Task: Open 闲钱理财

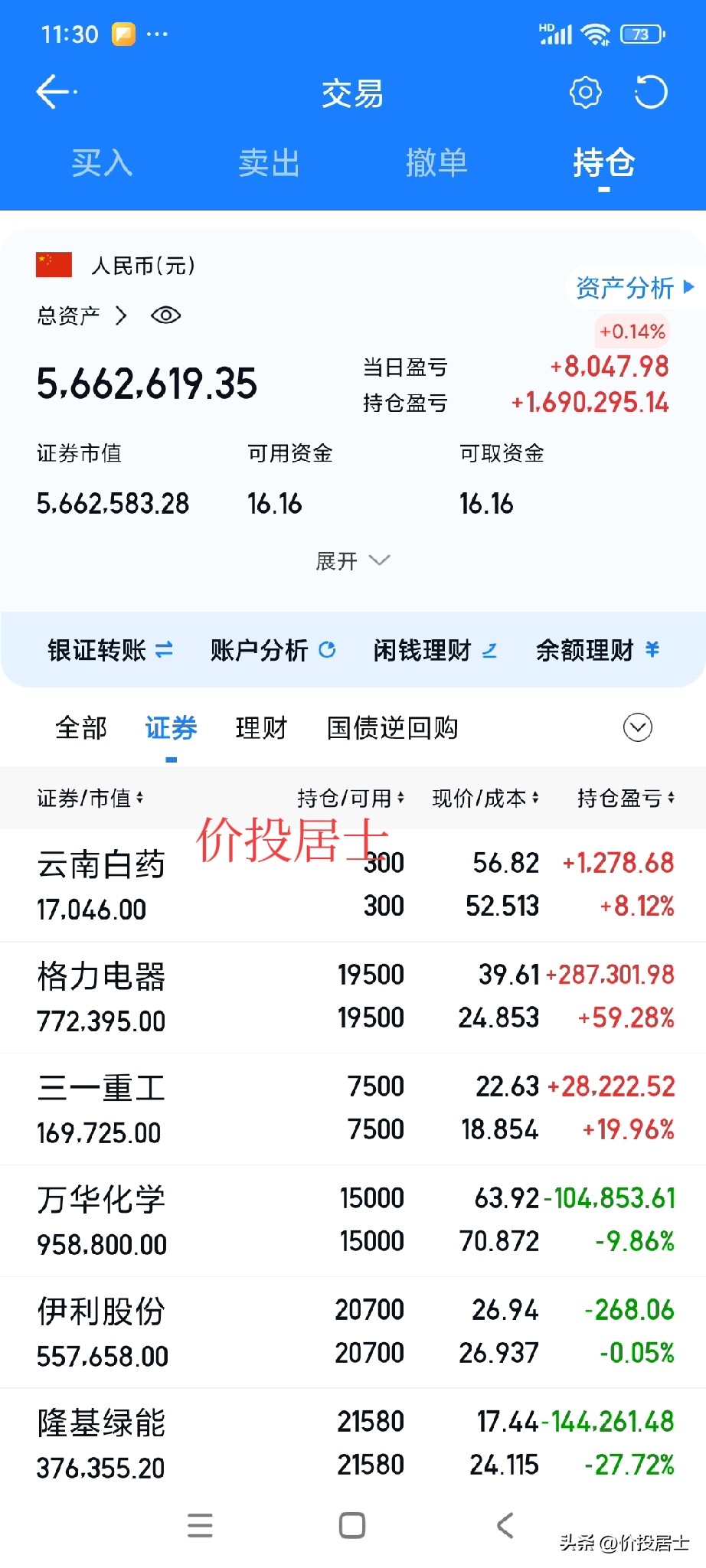Action: (x=435, y=650)
